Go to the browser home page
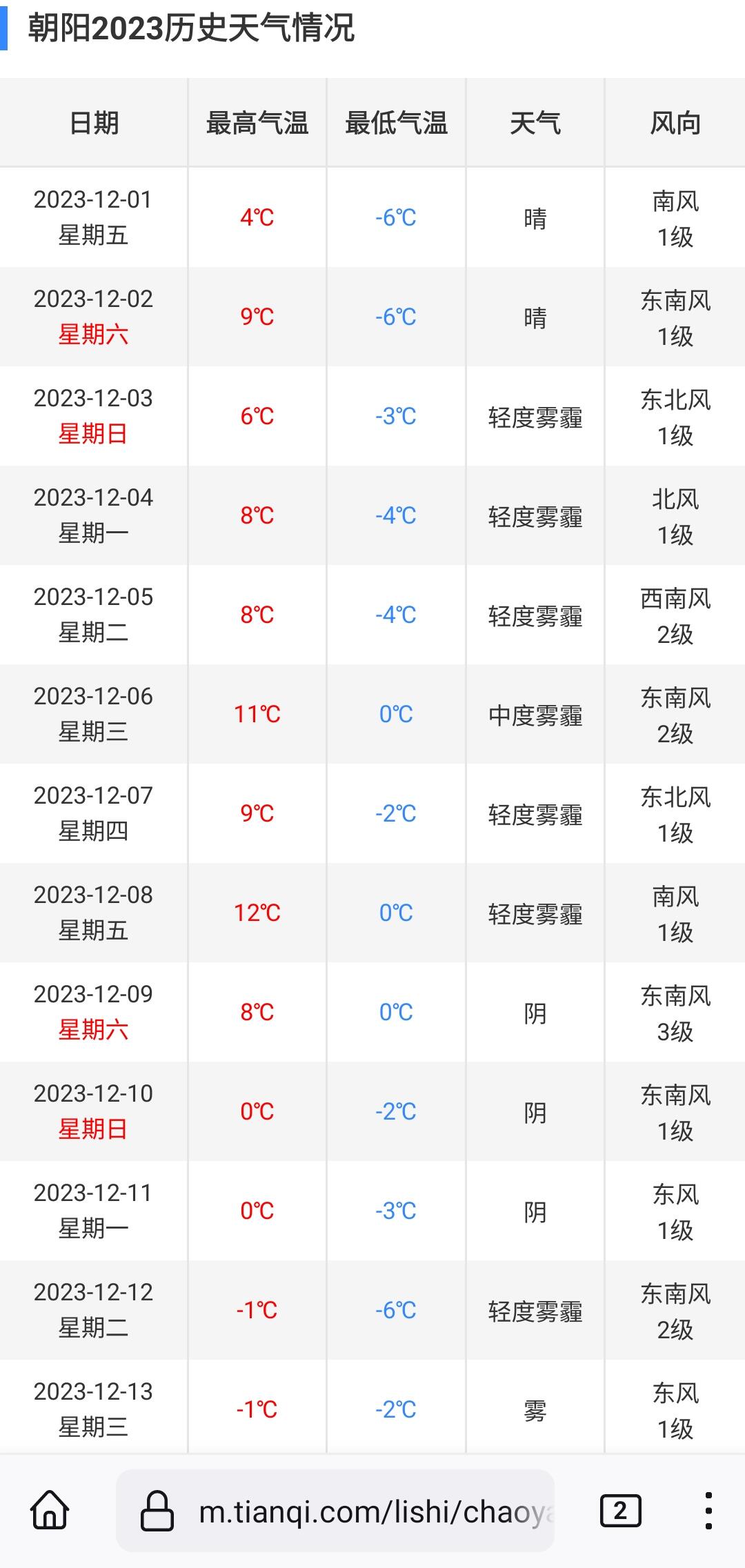Image resolution: width=745 pixels, height=1568 pixels. [x=50, y=1511]
